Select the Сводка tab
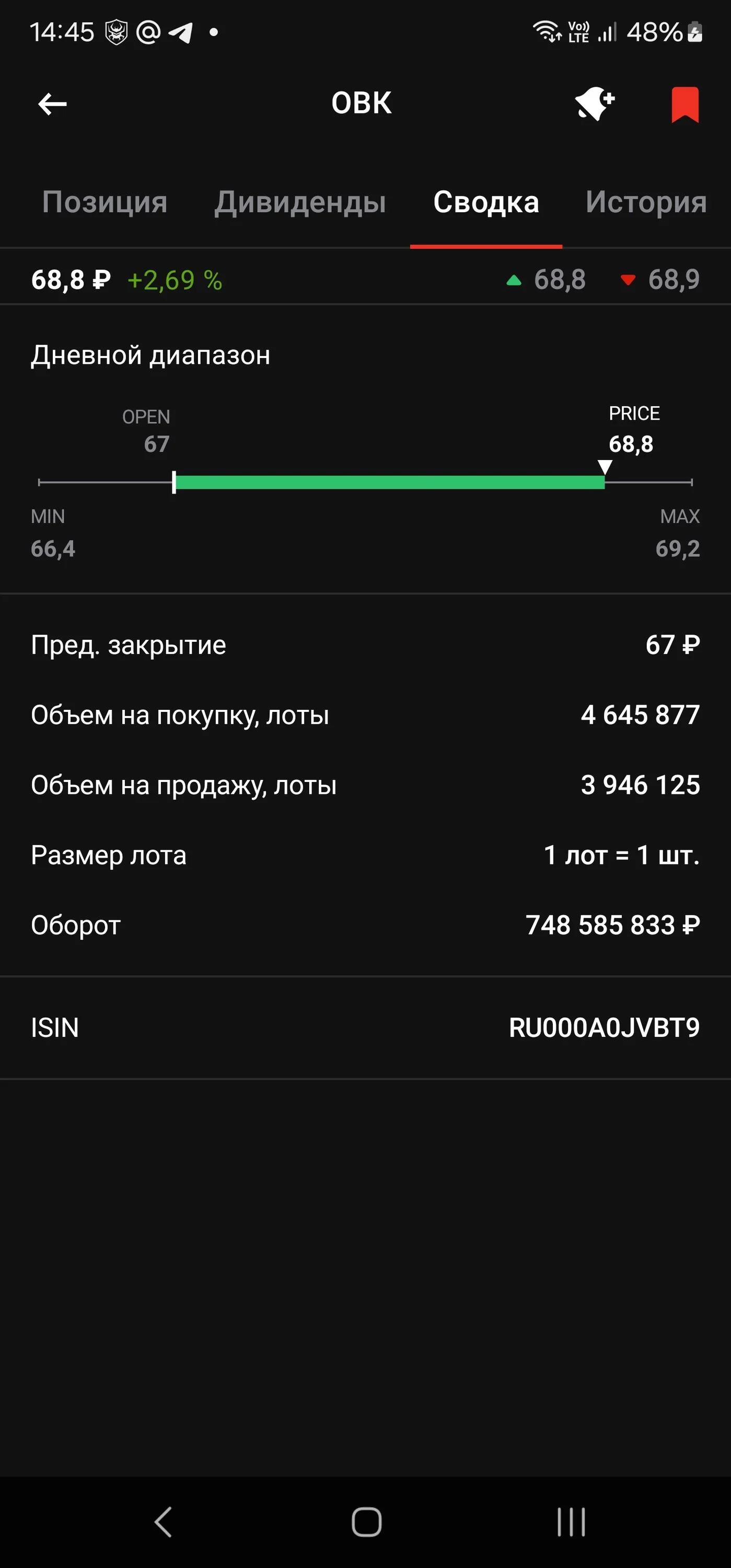This screenshot has height=1568, width=731. [486, 202]
